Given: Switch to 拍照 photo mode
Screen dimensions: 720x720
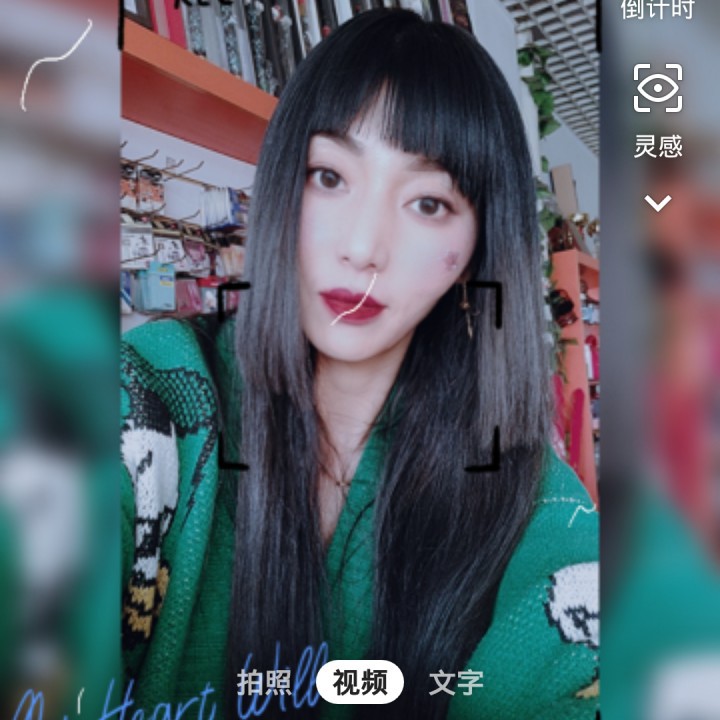Looking at the screenshot, I should click(264, 683).
